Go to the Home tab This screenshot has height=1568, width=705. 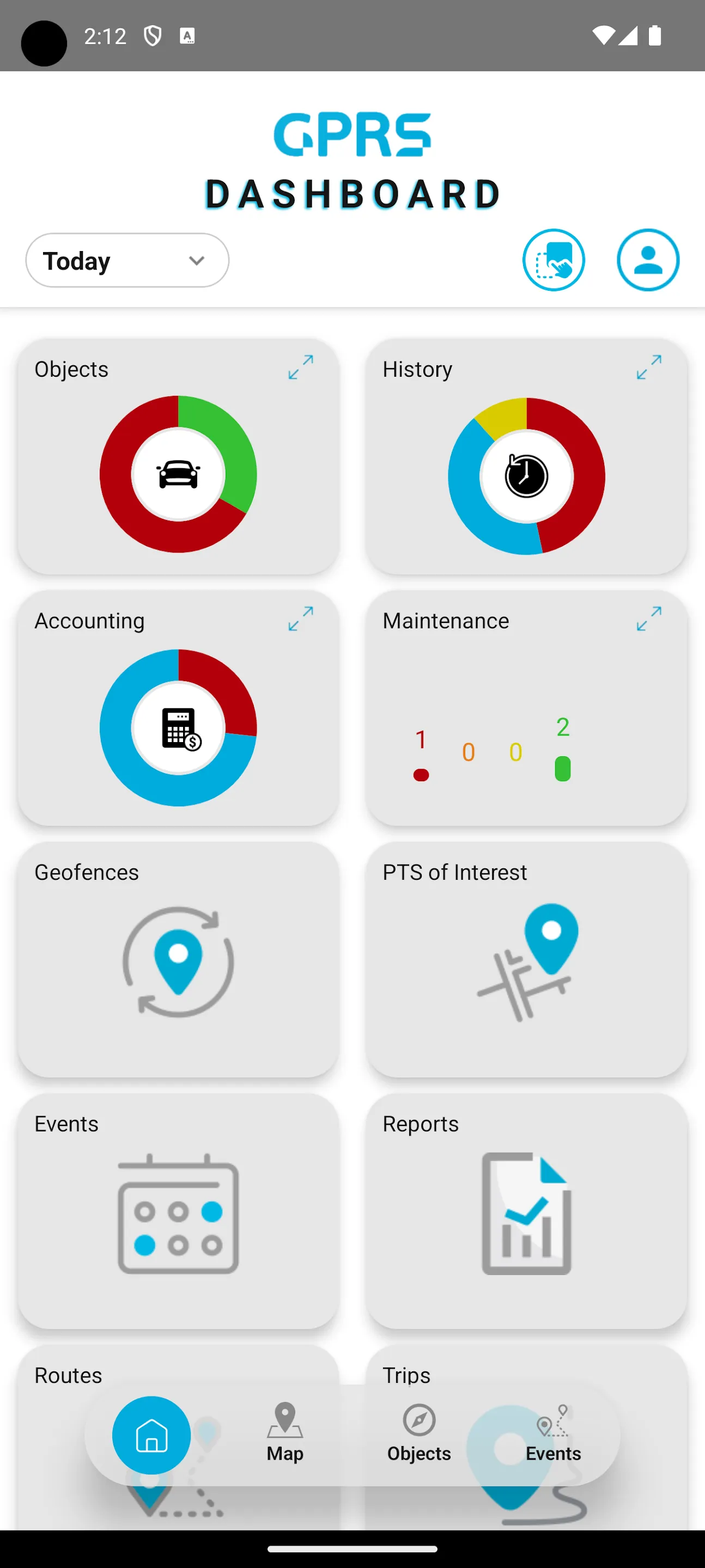151,1435
